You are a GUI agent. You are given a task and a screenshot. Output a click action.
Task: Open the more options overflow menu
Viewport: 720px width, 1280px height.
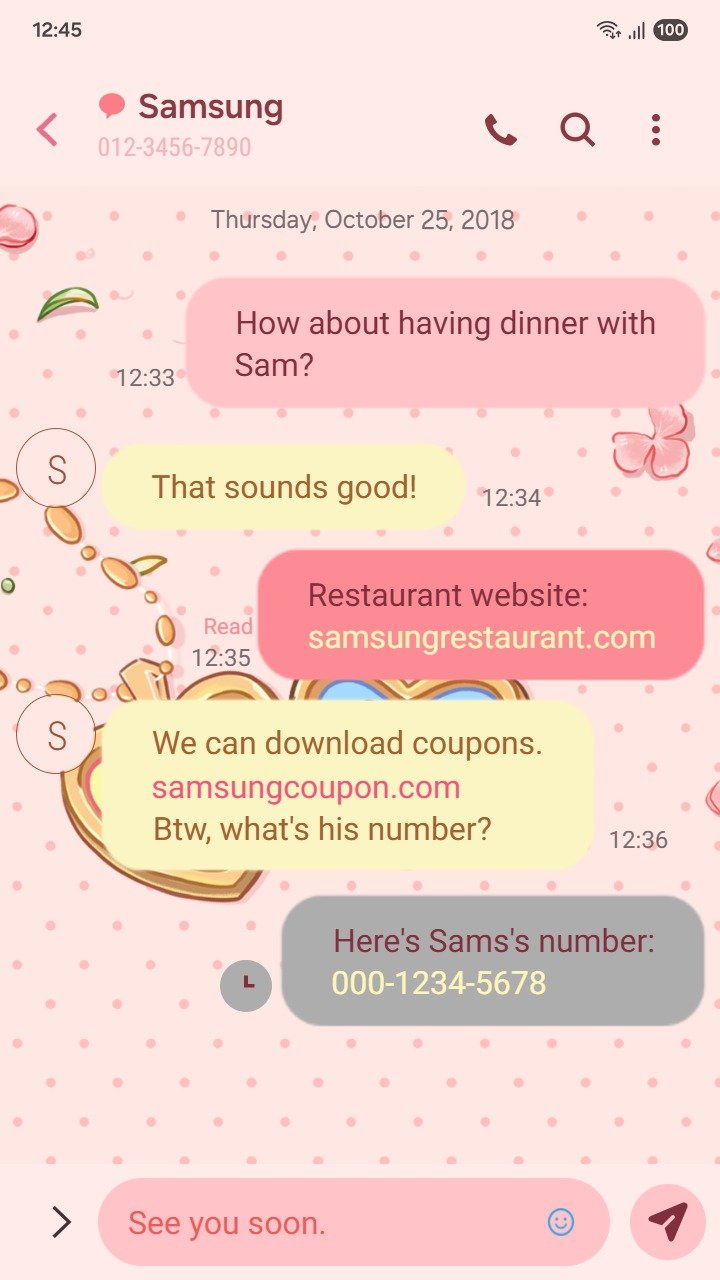point(655,129)
